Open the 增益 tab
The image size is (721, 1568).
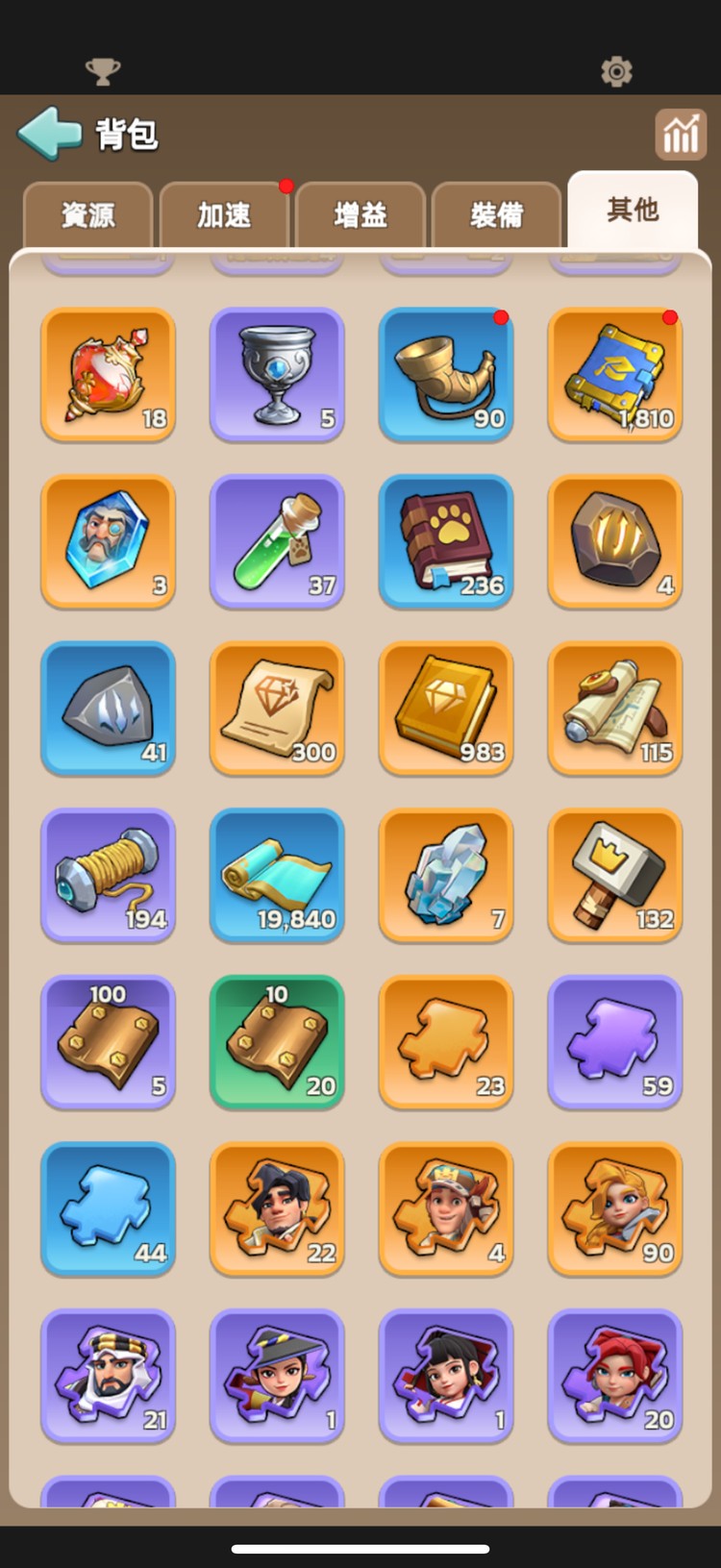(360, 214)
